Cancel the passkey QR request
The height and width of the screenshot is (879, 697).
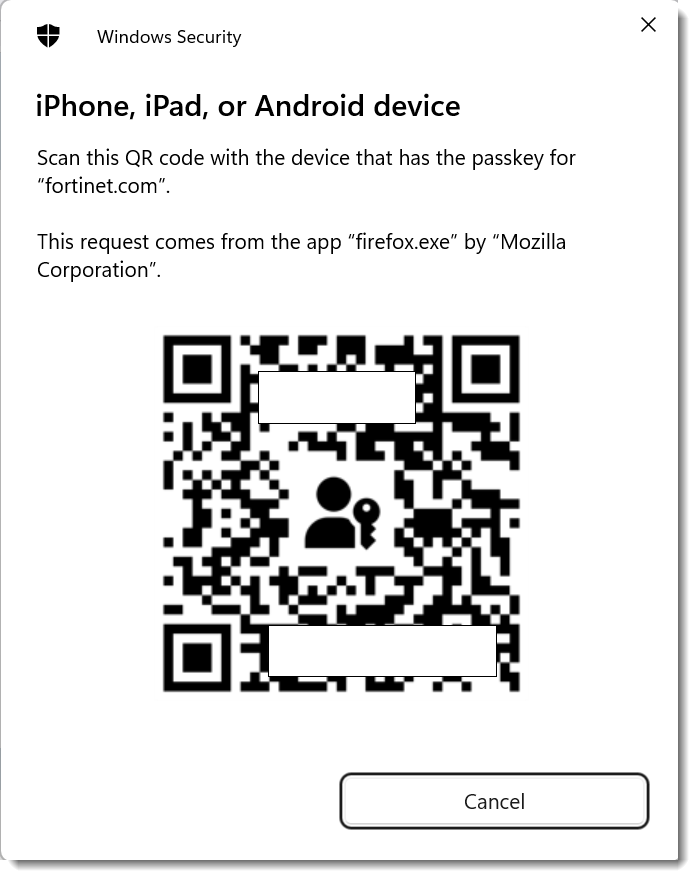click(494, 801)
